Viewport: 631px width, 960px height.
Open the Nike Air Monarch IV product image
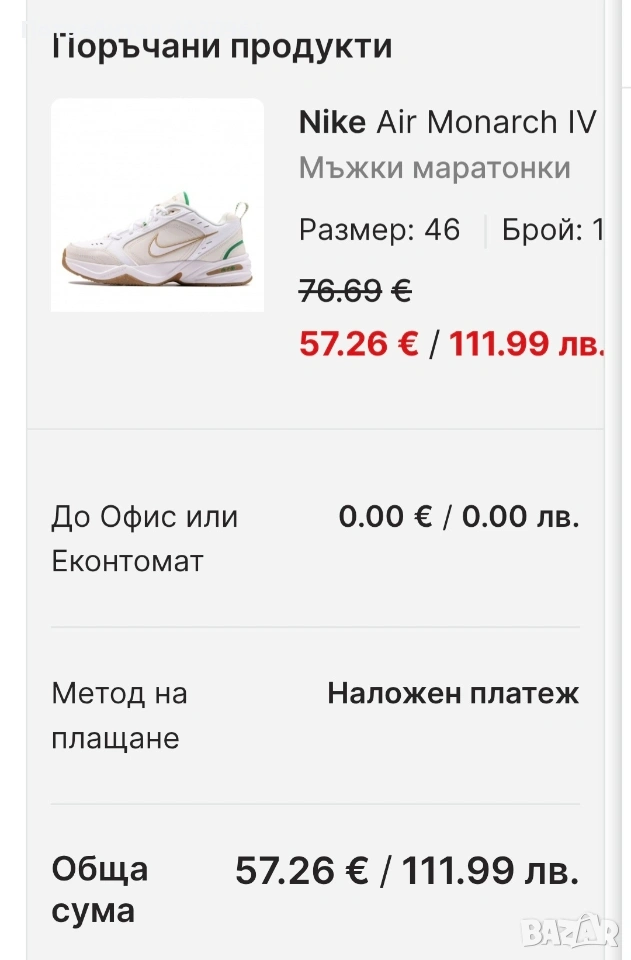tap(158, 206)
